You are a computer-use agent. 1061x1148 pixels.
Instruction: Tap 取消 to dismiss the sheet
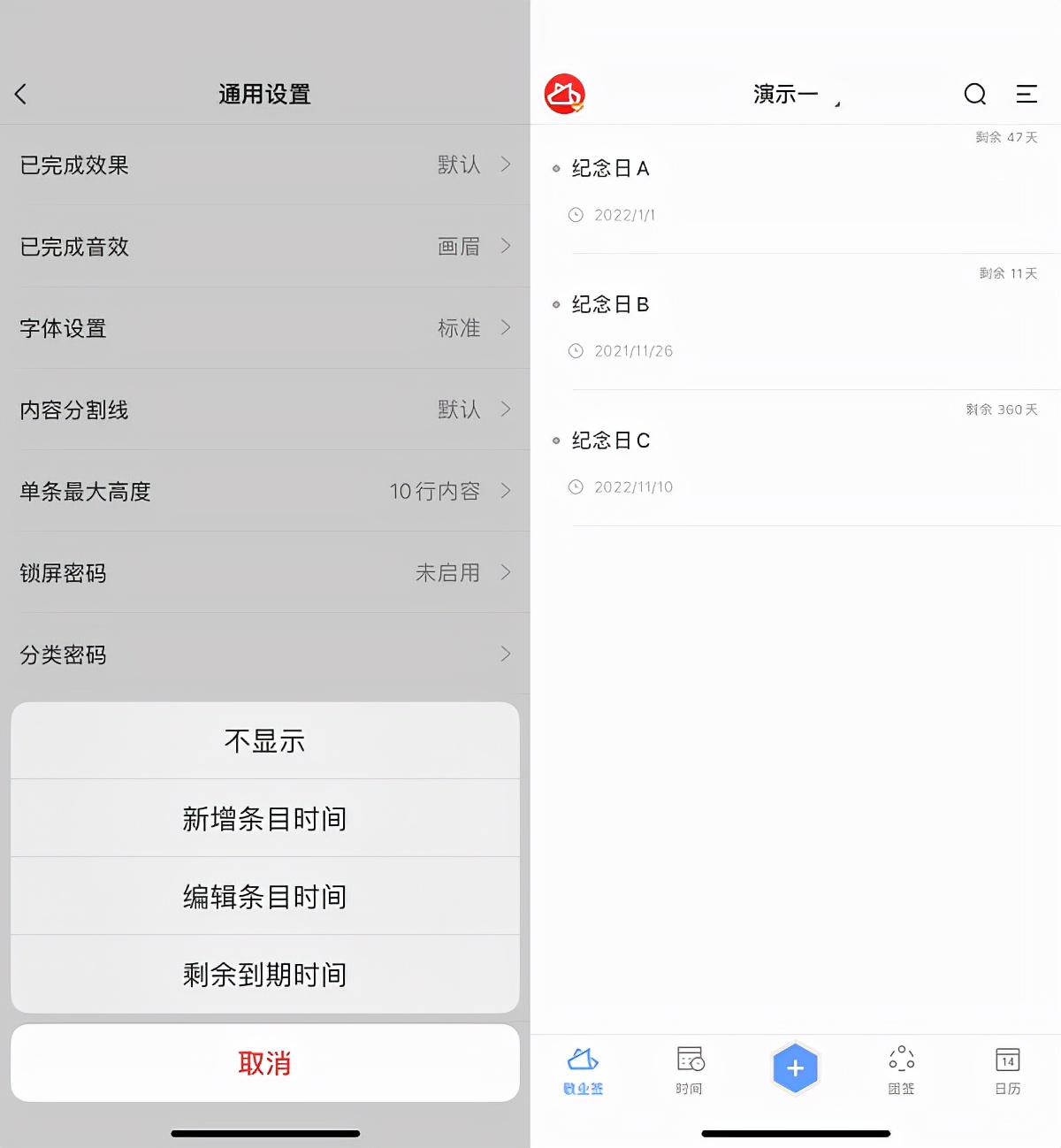click(x=264, y=1062)
